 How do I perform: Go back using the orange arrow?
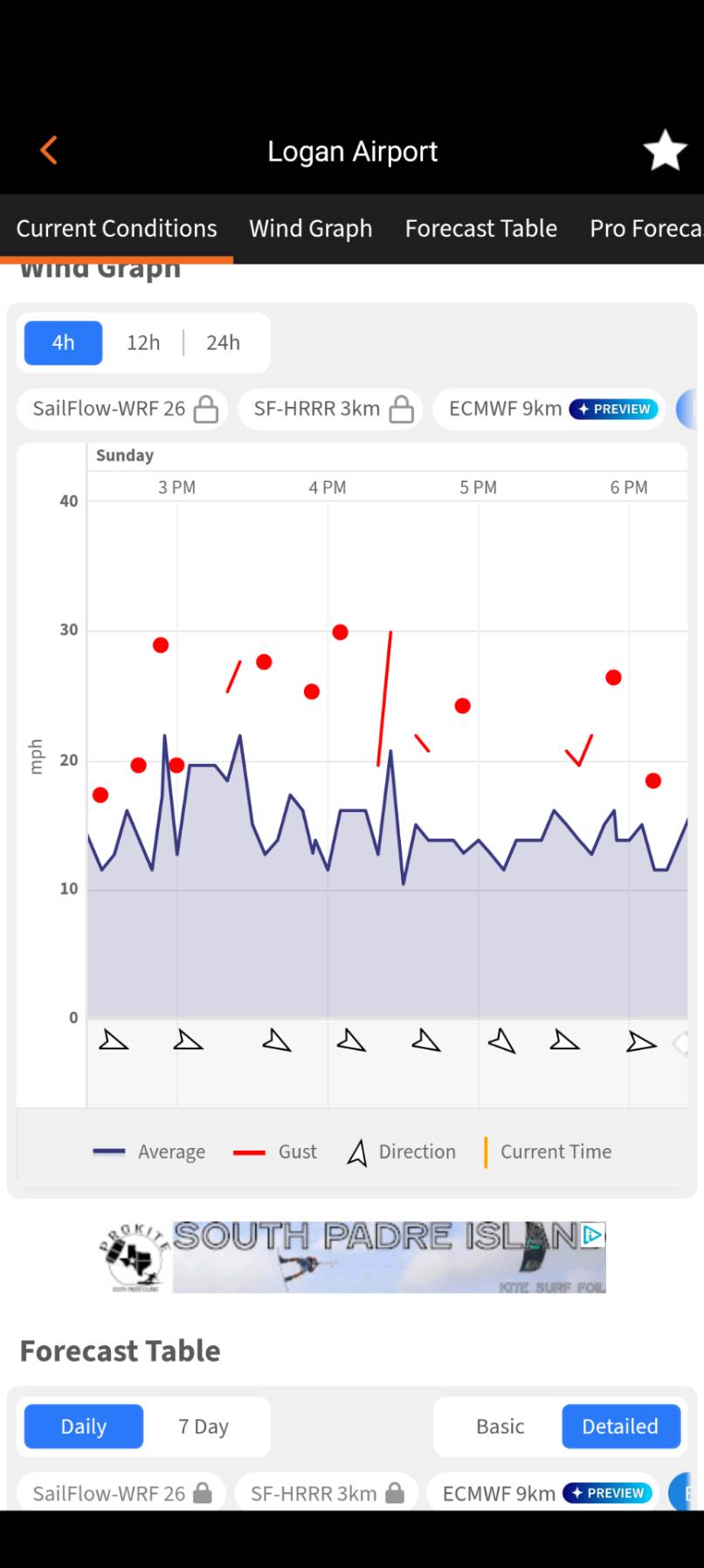point(49,150)
